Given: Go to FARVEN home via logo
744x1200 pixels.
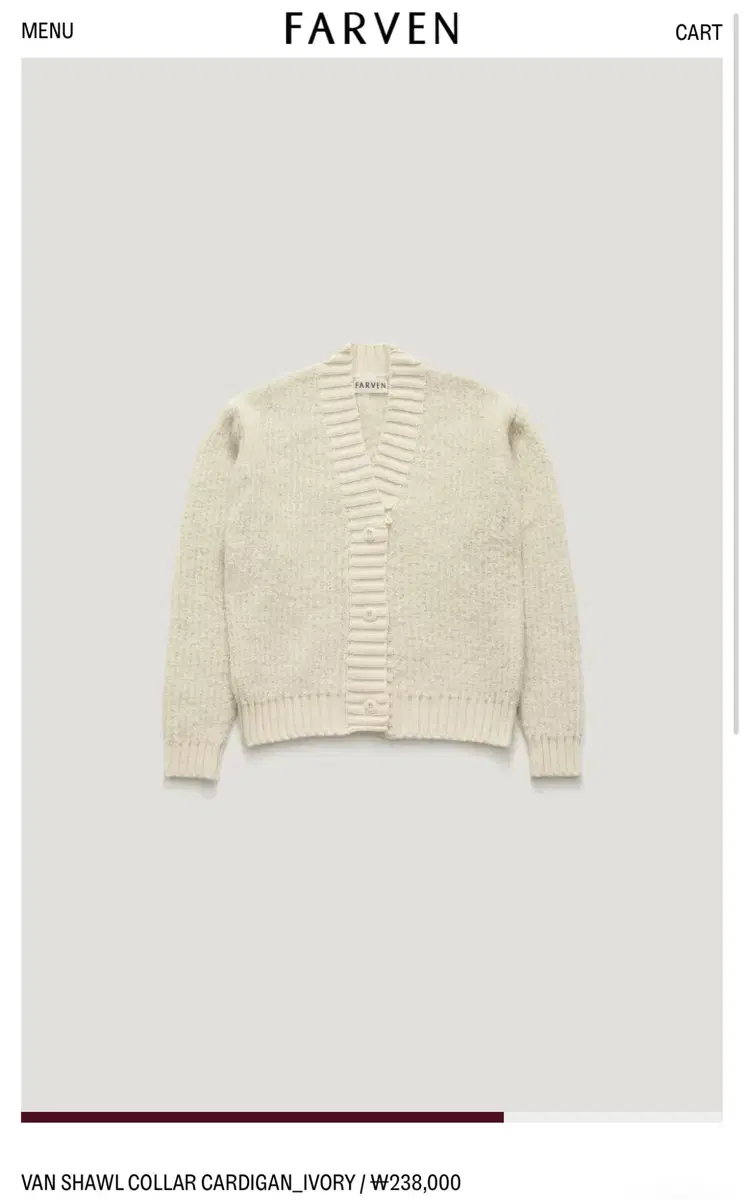Looking at the screenshot, I should [371, 29].
